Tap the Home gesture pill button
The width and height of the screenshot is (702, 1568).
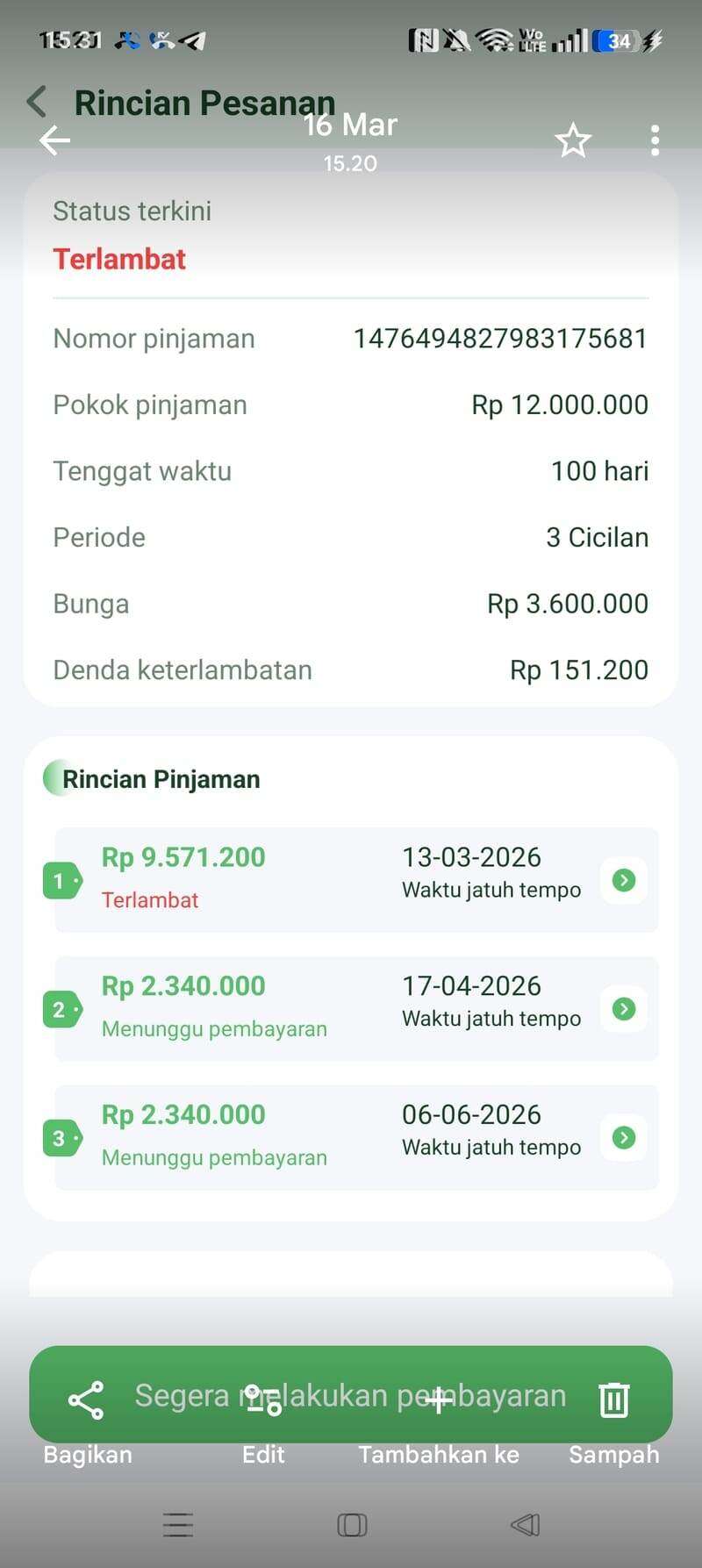point(351,1525)
